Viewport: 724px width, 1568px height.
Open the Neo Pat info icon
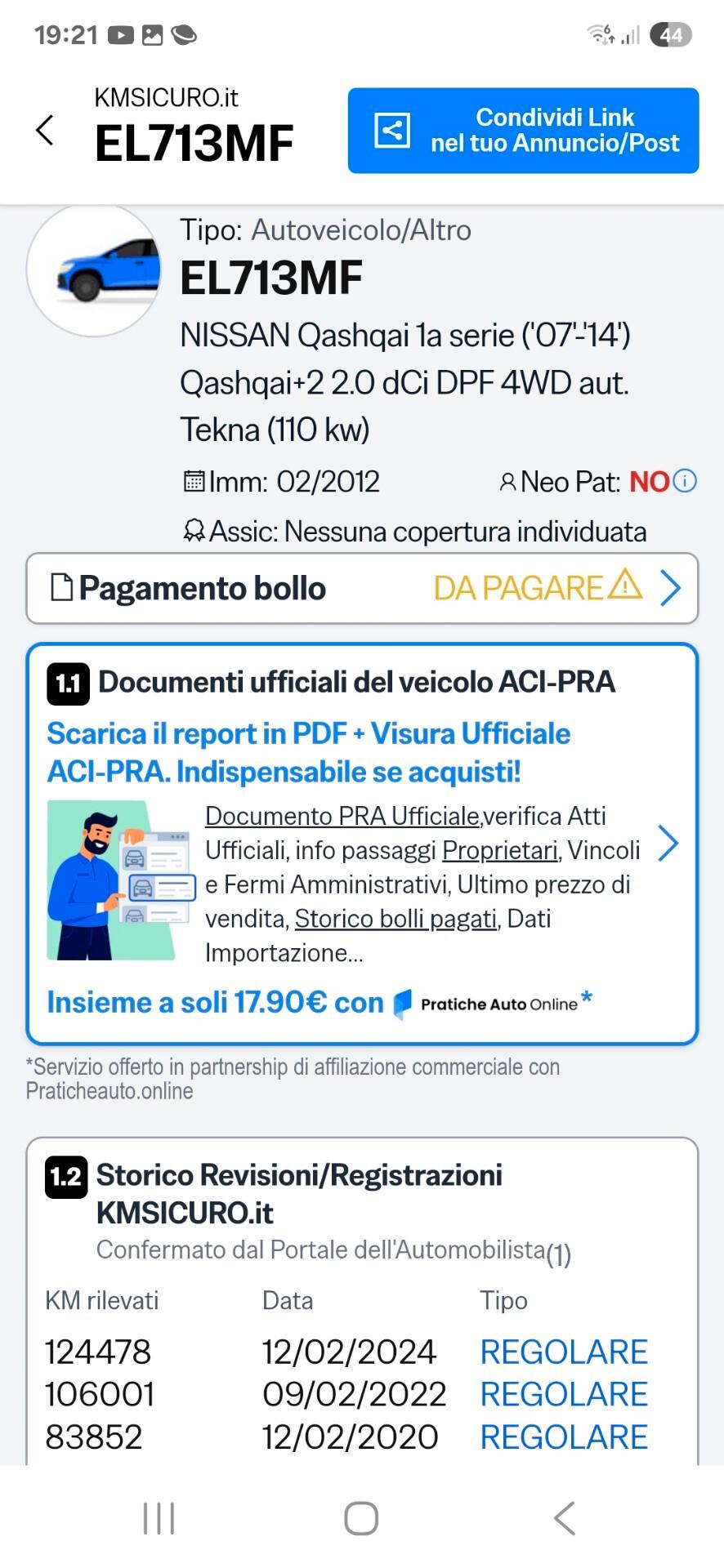(x=685, y=481)
